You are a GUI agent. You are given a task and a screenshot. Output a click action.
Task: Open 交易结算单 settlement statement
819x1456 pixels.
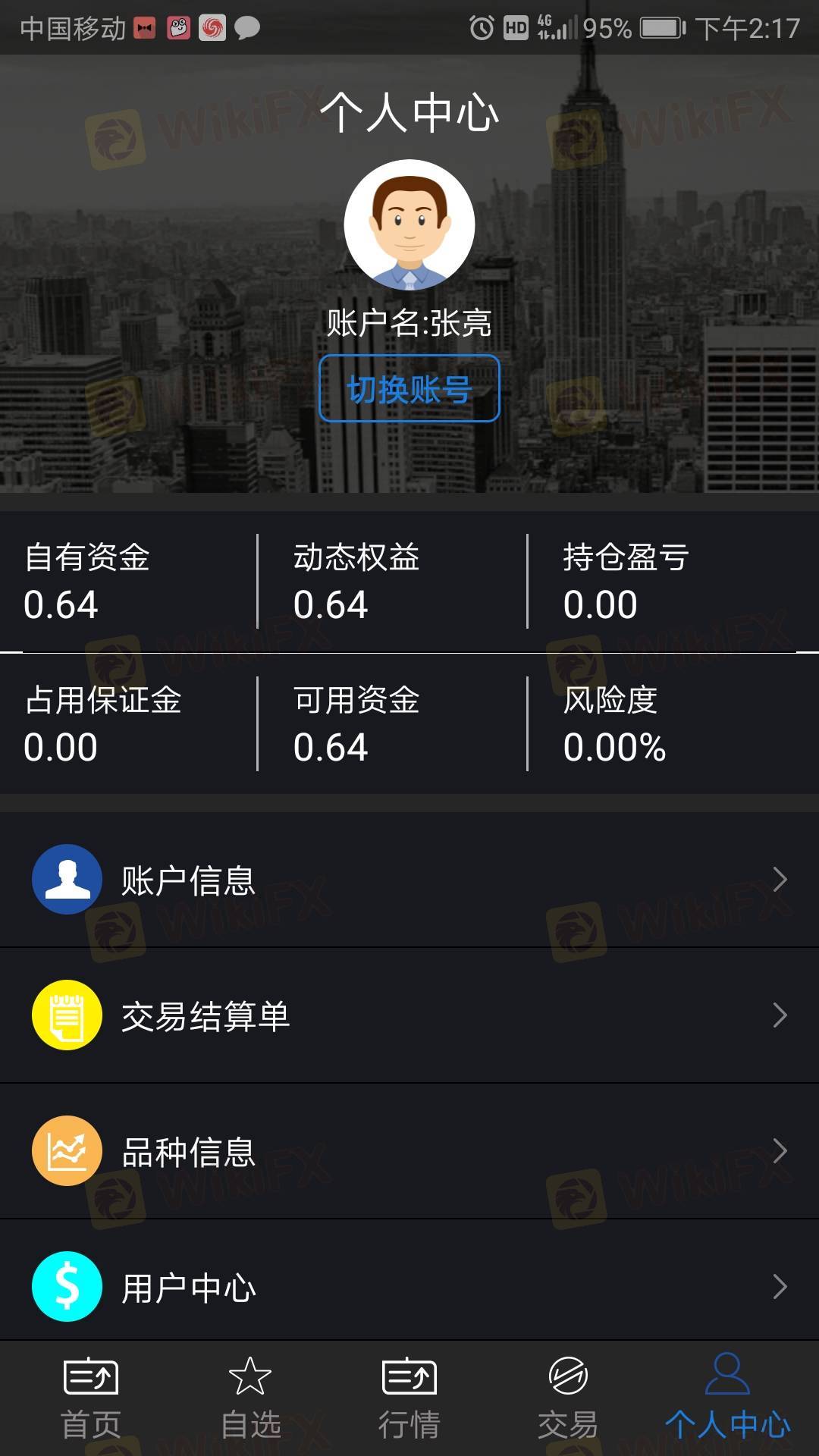point(409,1015)
